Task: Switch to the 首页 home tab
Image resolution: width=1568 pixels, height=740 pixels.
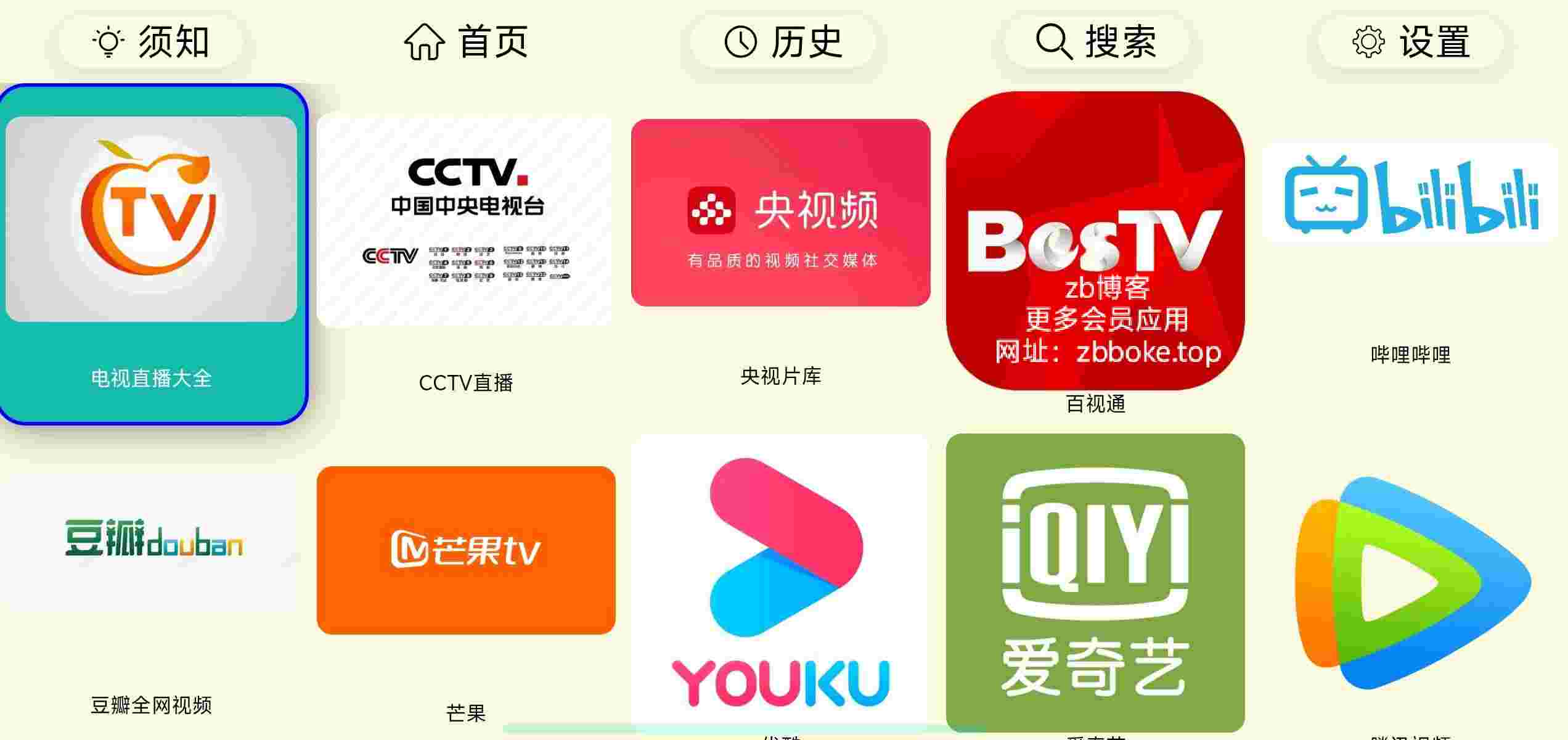Action: click(x=467, y=42)
